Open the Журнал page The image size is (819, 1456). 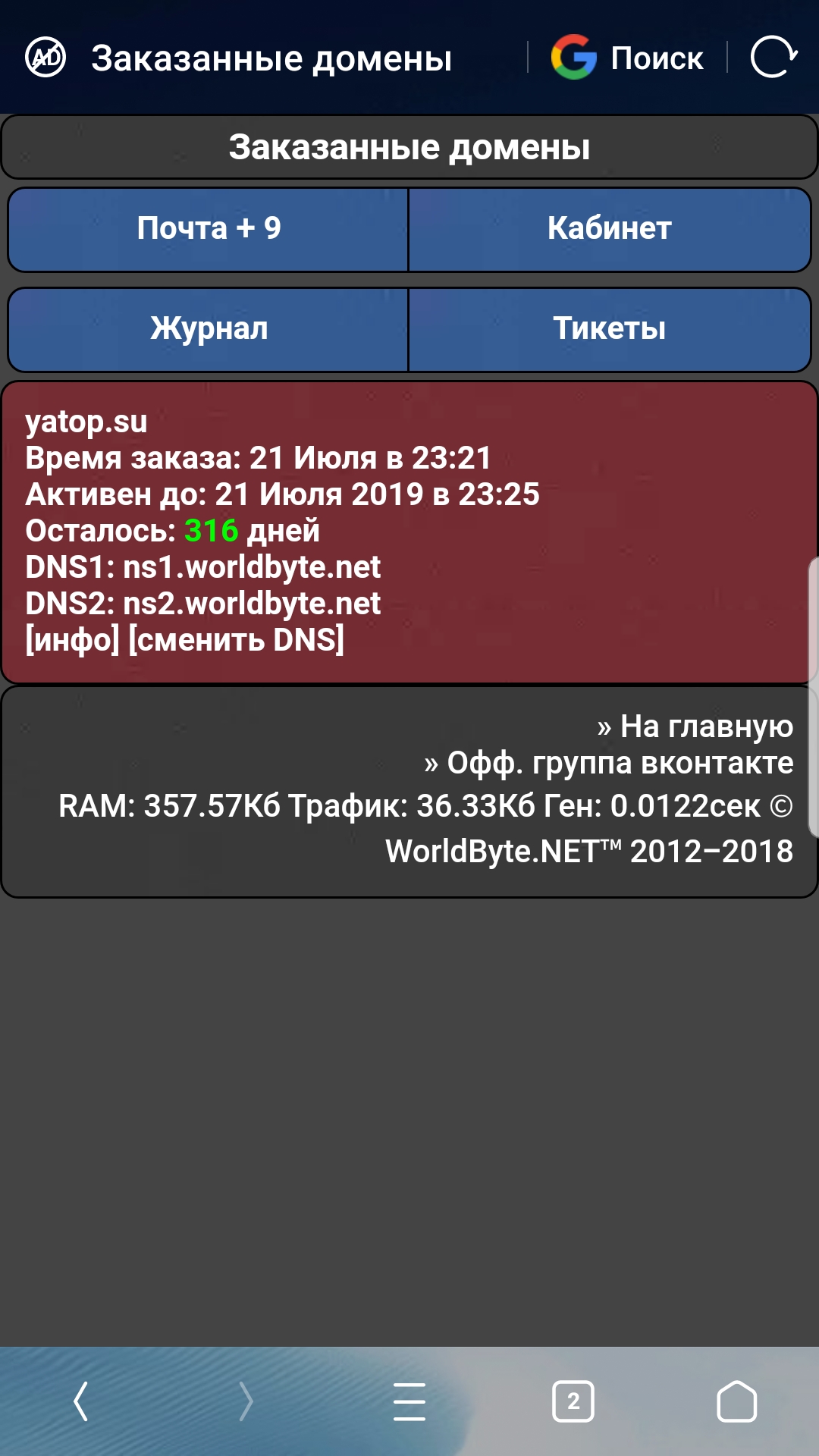(209, 328)
